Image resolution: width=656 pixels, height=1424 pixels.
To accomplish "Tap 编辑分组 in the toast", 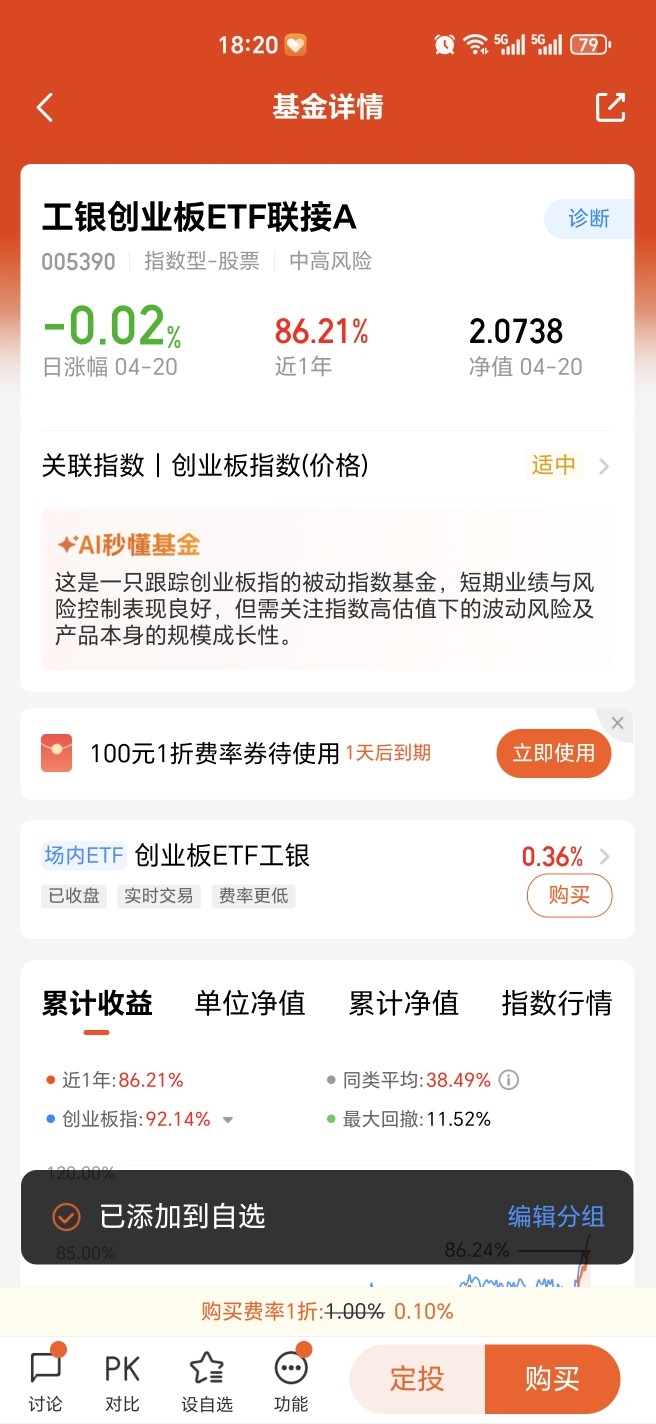I will pyautogui.click(x=556, y=1216).
